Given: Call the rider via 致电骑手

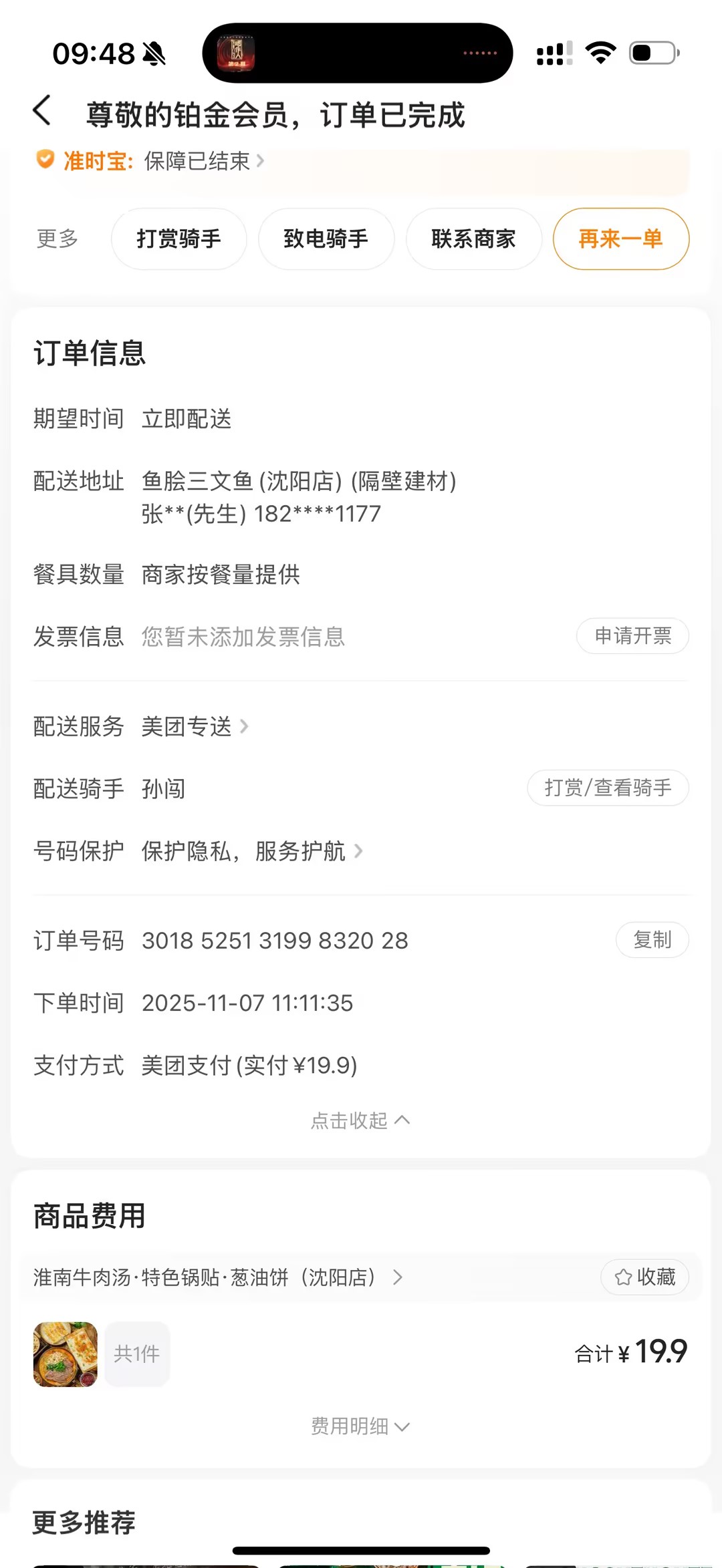Looking at the screenshot, I should click(326, 239).
